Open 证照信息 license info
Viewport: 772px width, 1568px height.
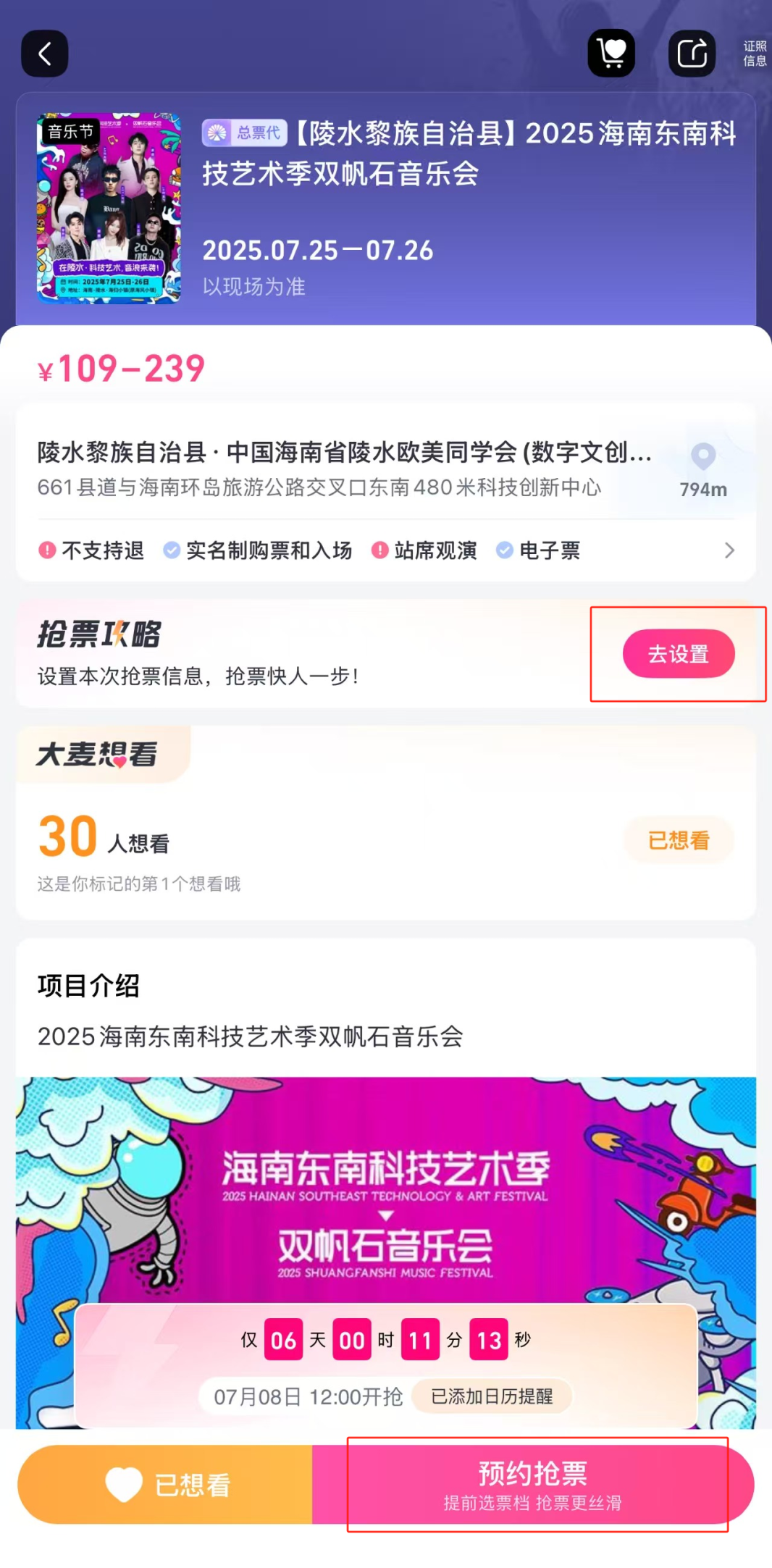(755, 54)
